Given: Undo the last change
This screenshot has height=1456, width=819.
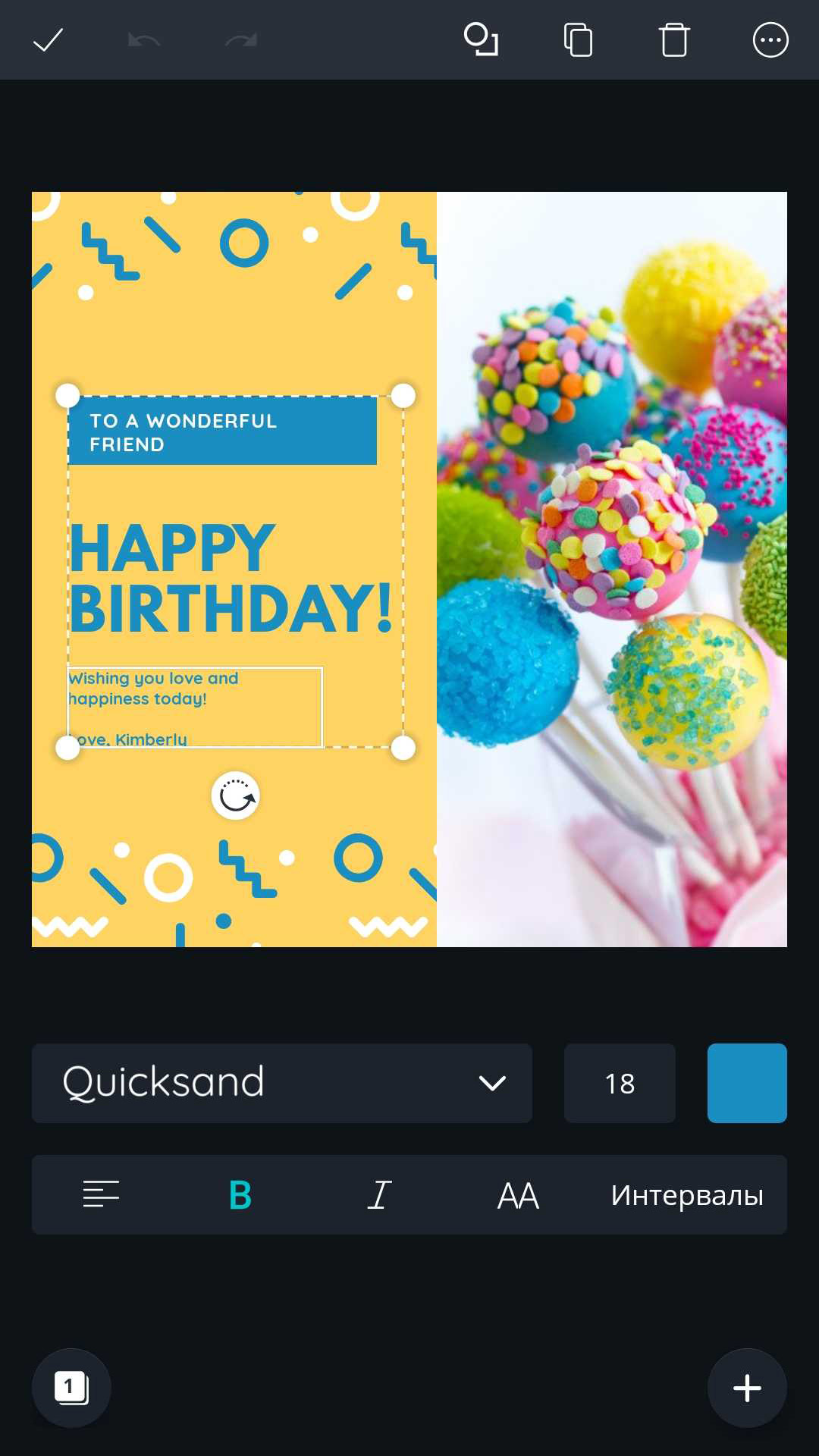Looking at the screenshot, I should 144,40.
